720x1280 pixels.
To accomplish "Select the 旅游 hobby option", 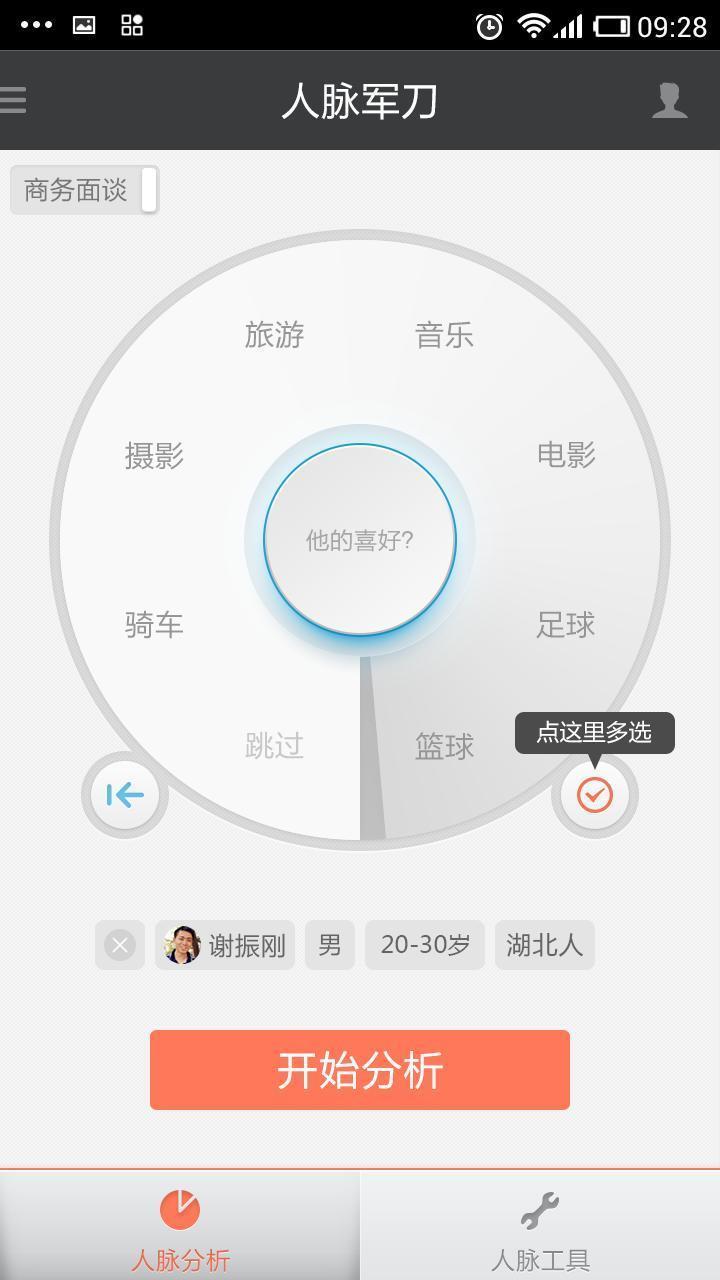I will pyautogui.click(x=274, y=334).
